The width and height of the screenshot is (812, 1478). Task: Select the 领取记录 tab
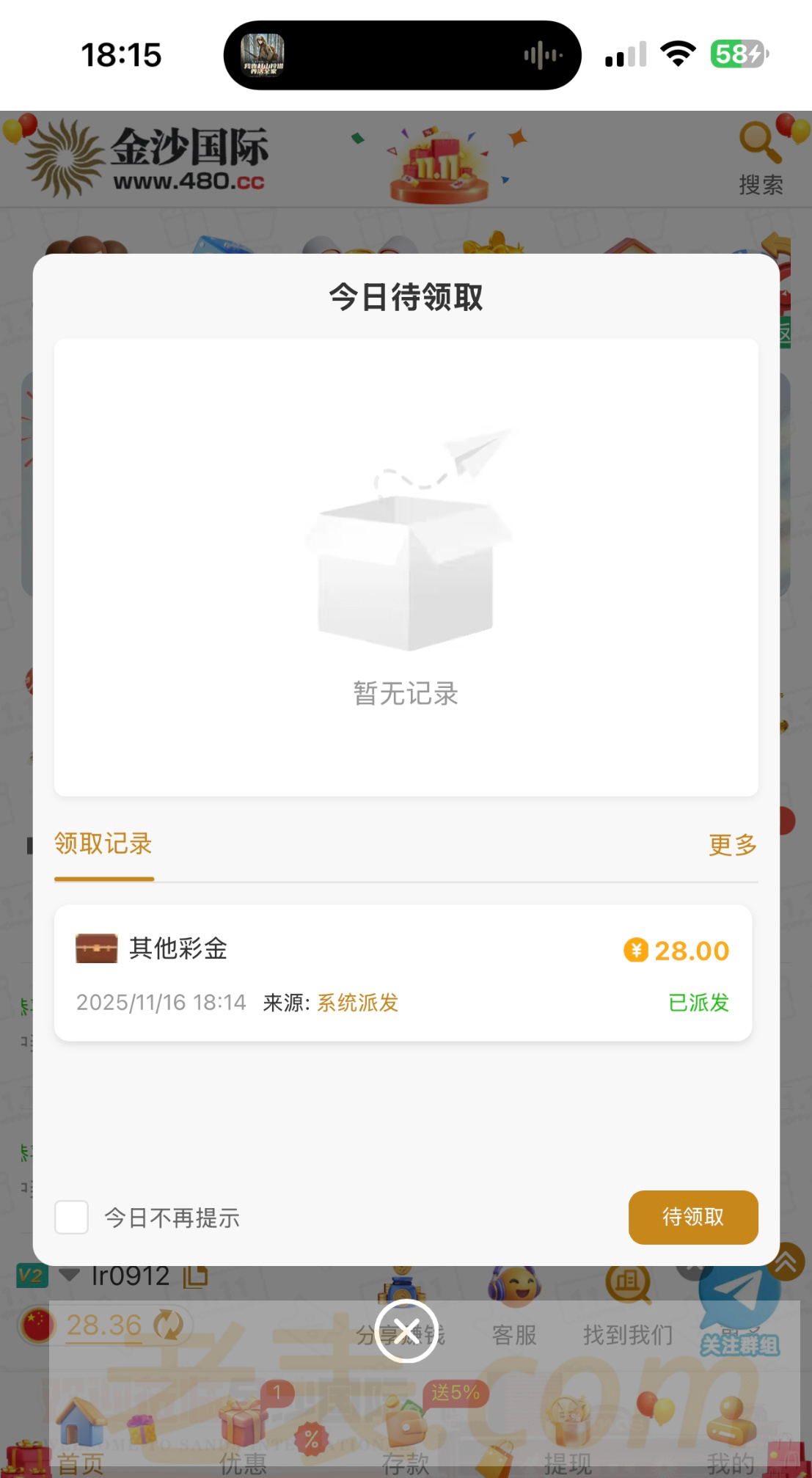tap(103, 844)
